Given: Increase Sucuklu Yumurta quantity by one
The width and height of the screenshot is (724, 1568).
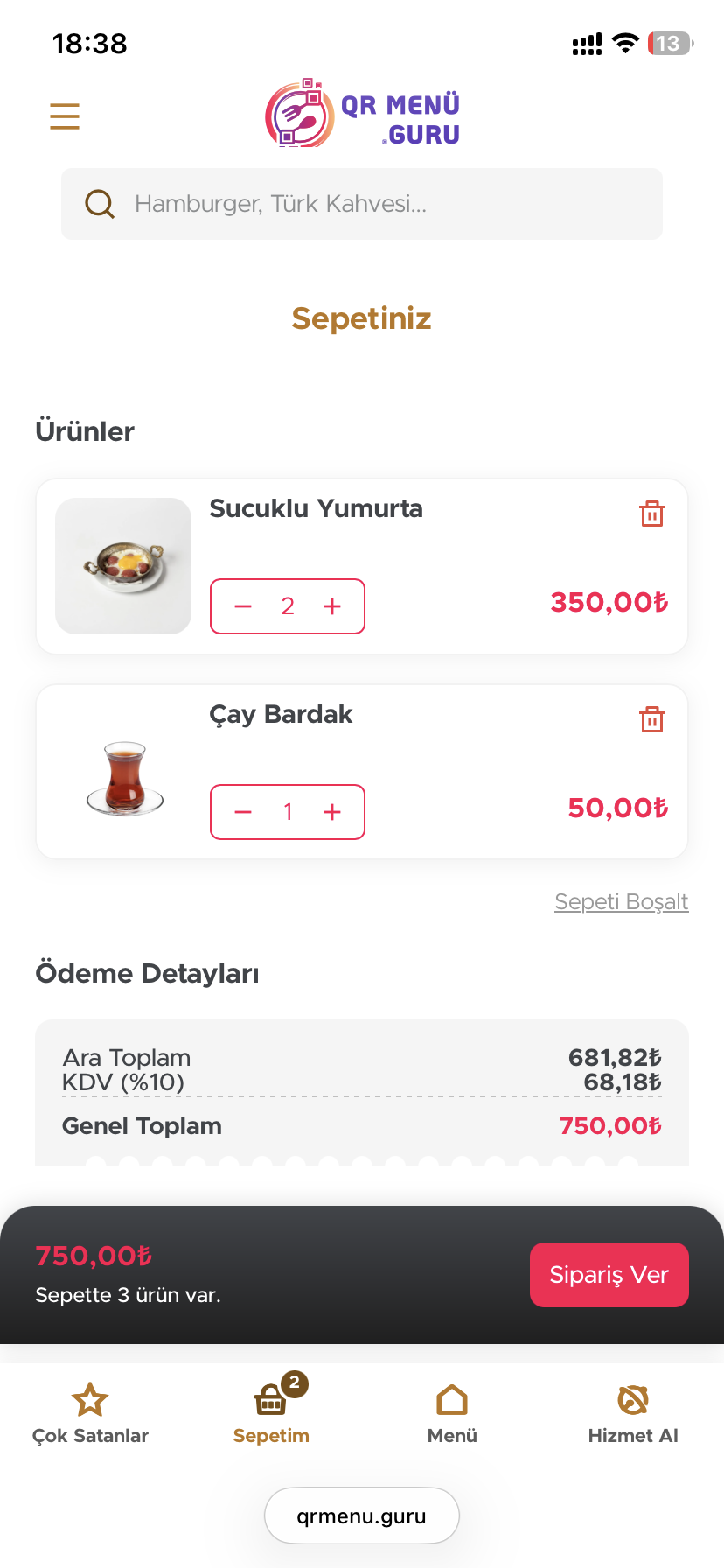Looking at the screenshot, I should click(332, 606).
